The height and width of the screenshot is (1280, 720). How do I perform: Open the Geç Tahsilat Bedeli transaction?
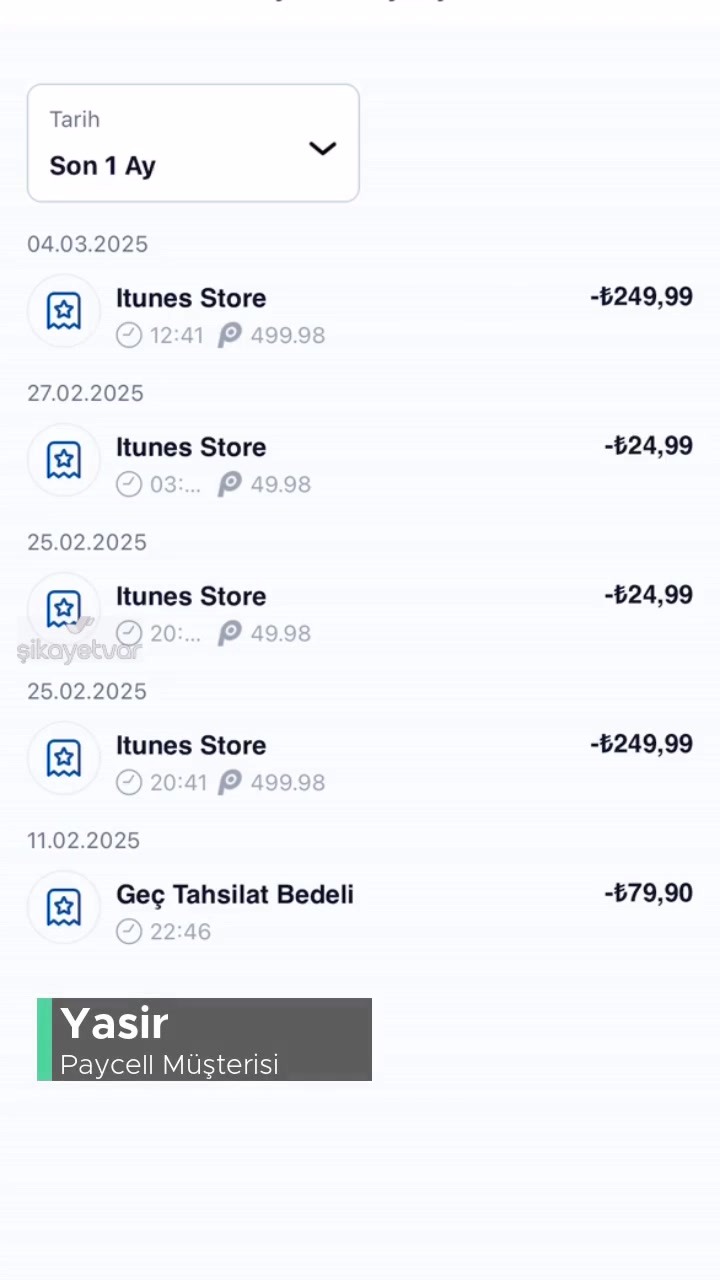pyautogui.click(x=360, y=909)
